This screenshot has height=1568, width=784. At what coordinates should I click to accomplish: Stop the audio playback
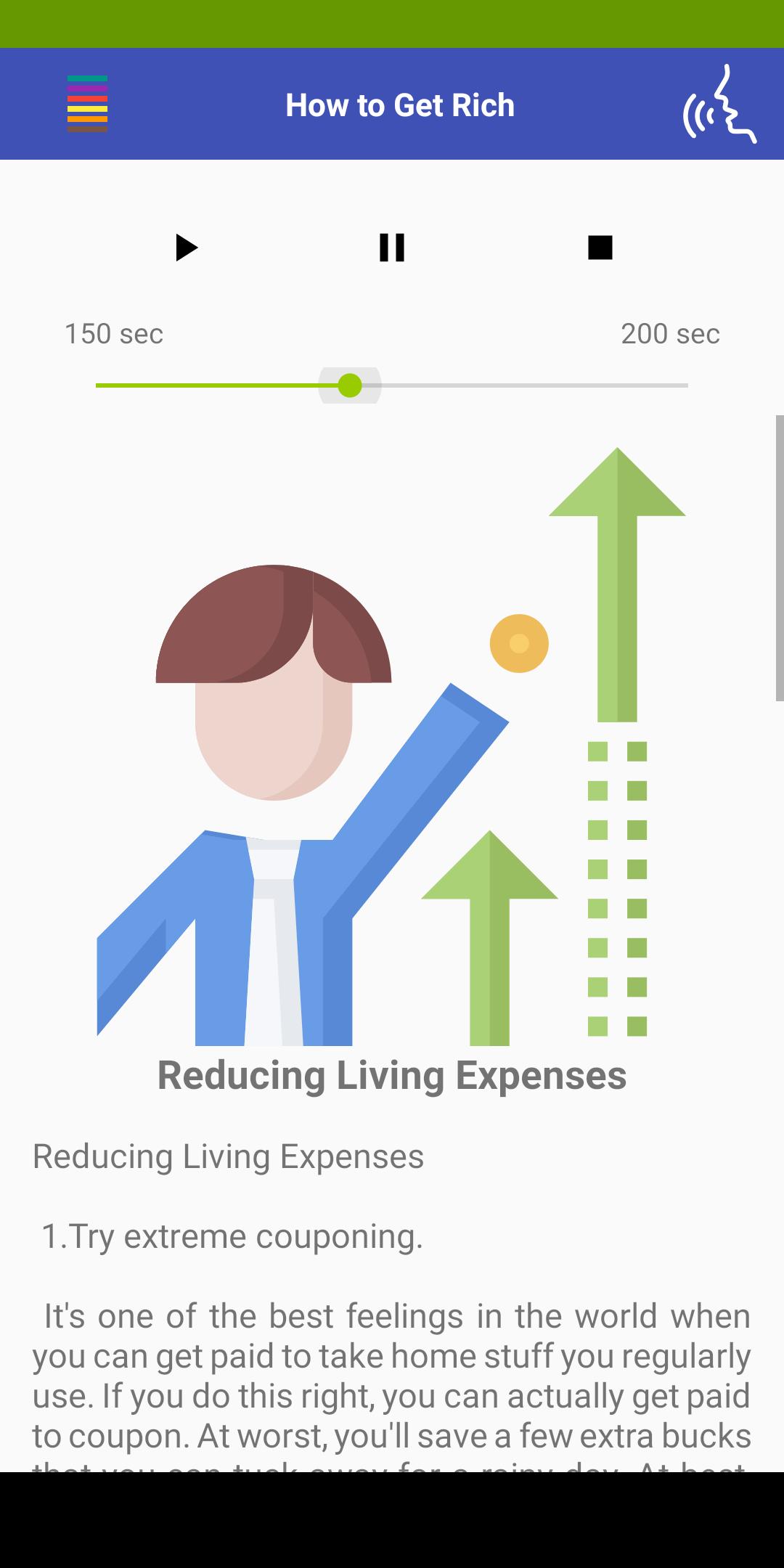click(x=600, y=248)
